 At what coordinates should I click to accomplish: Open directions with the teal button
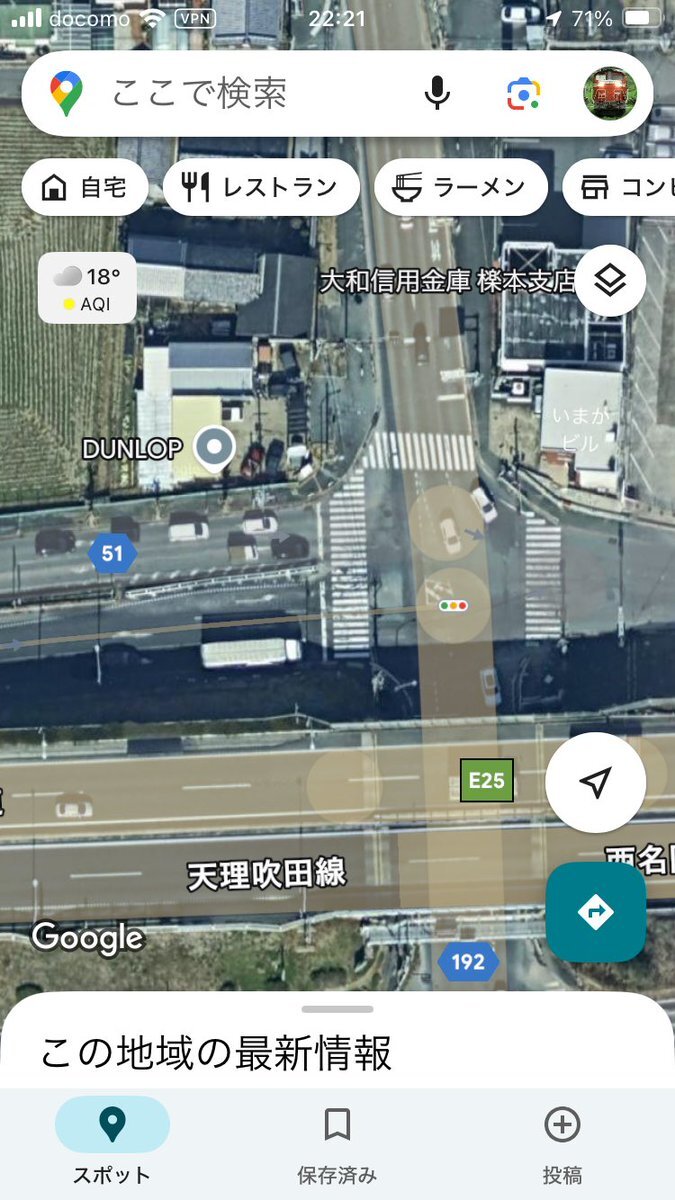(x=596, y=912)
